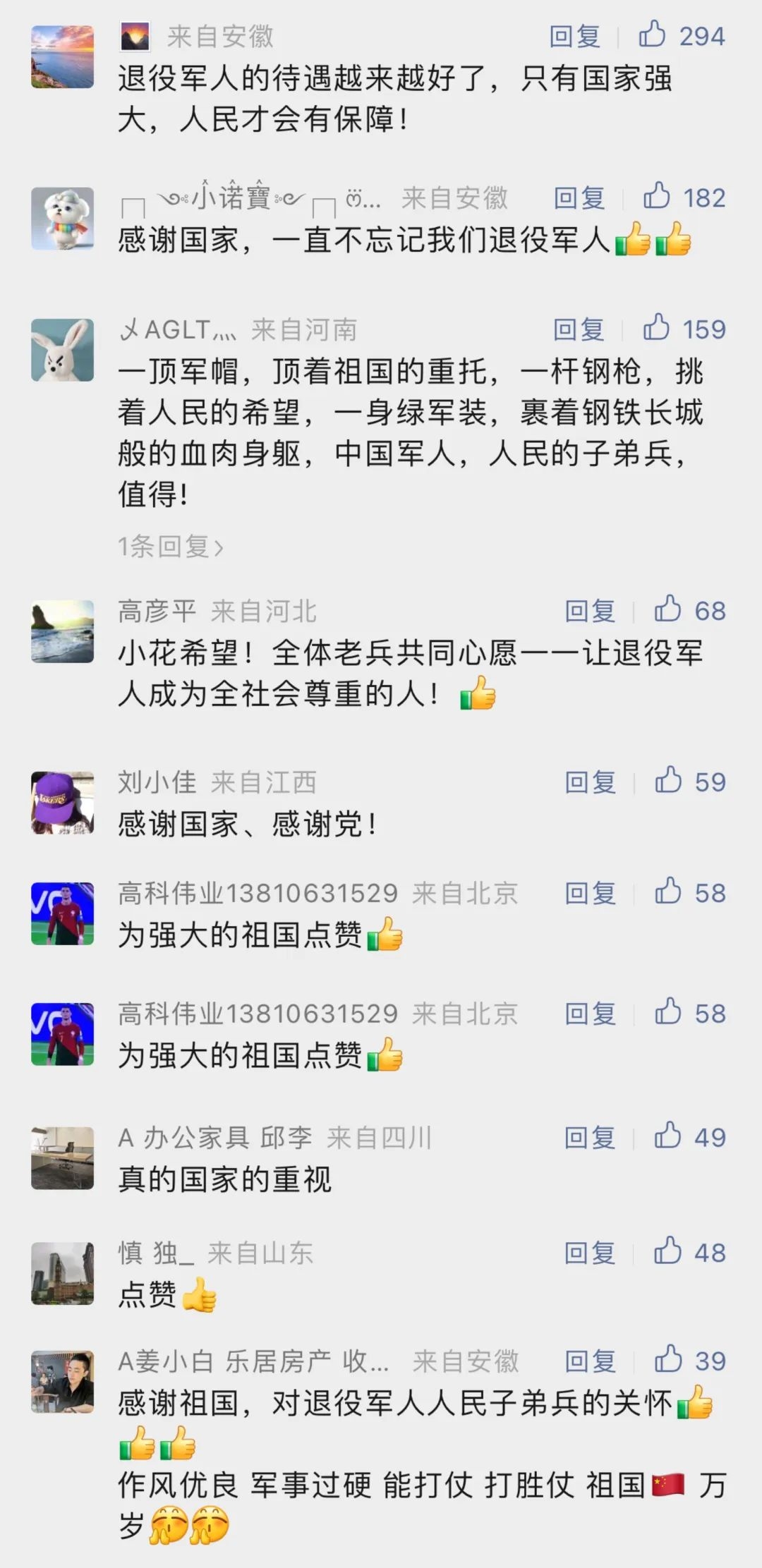Like A姜小白's comment

pos(668,1360)
